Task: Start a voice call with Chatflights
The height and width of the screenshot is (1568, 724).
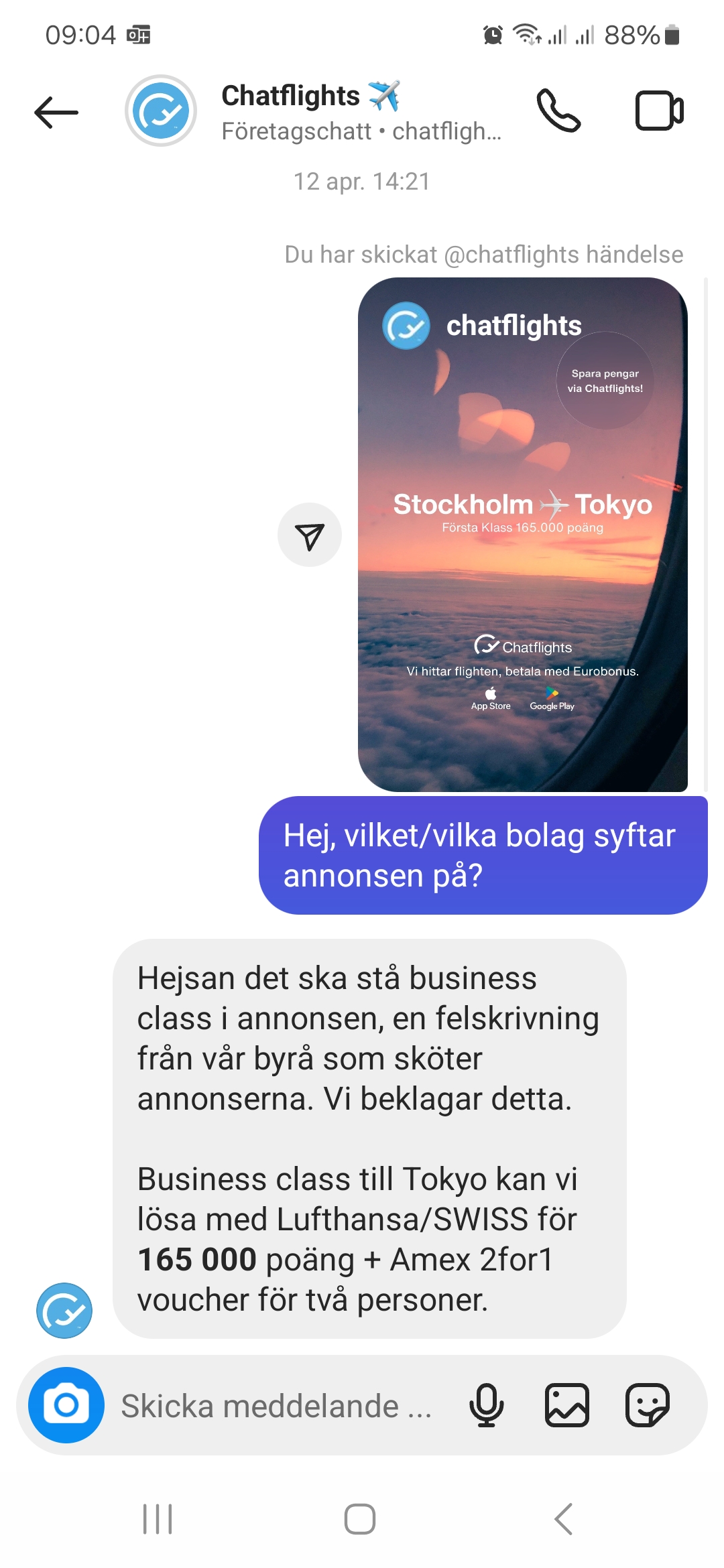Action: click(x=558, y=111)
